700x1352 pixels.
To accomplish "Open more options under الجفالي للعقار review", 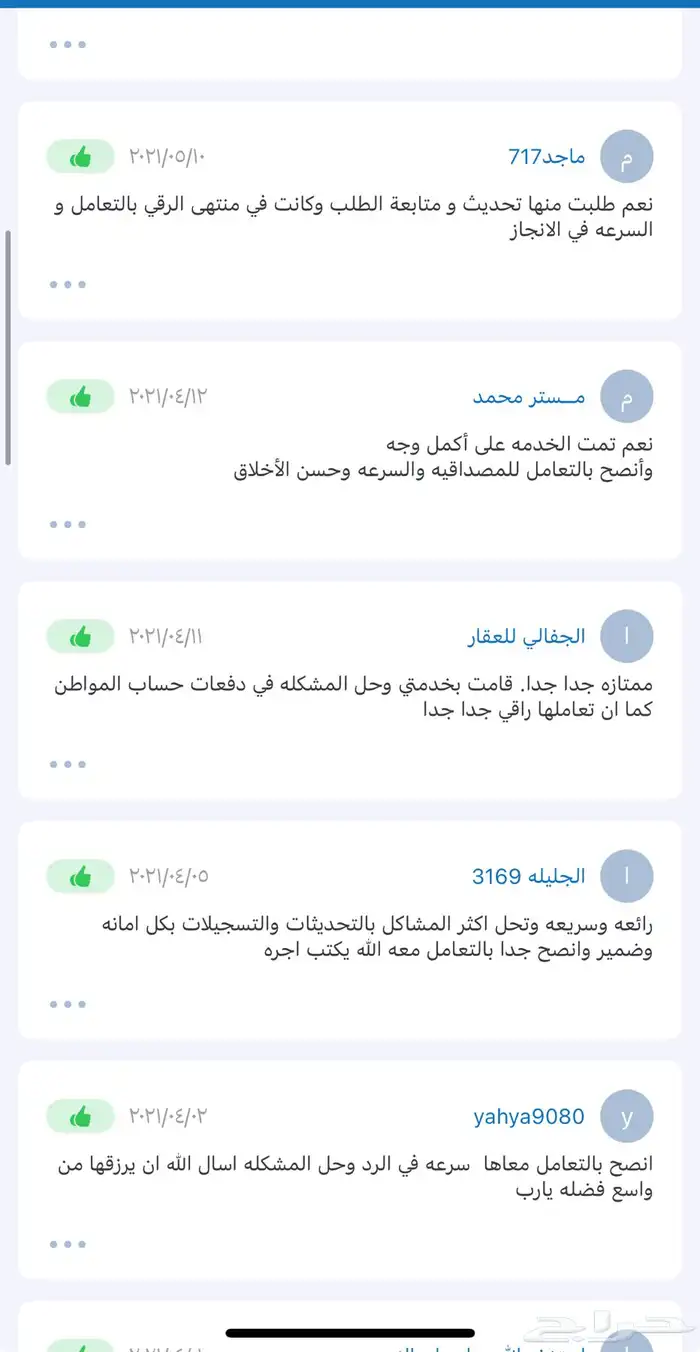I will pos(68,764).
